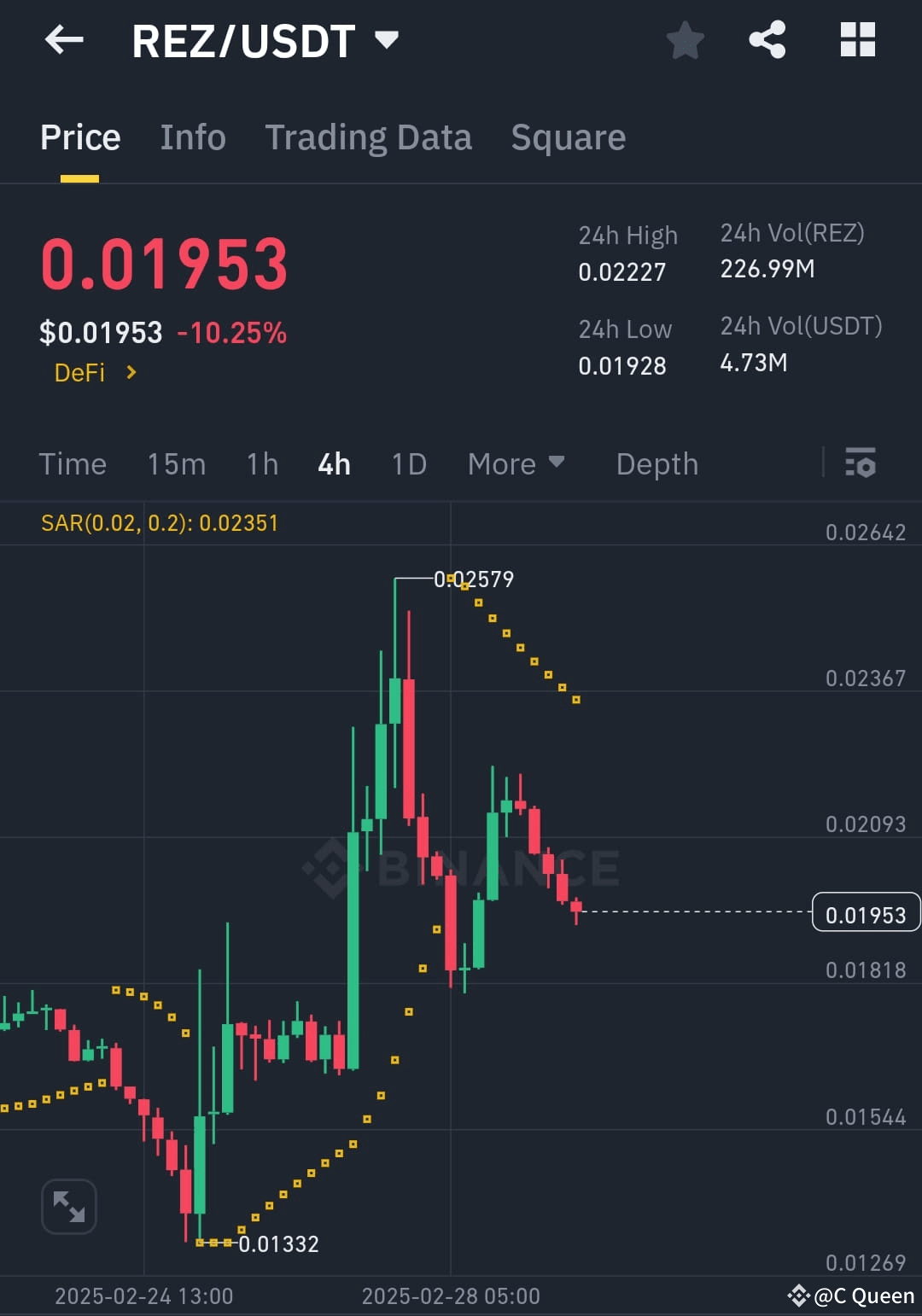Open the Square tab
922x1316 pixels.
(568, 137)
